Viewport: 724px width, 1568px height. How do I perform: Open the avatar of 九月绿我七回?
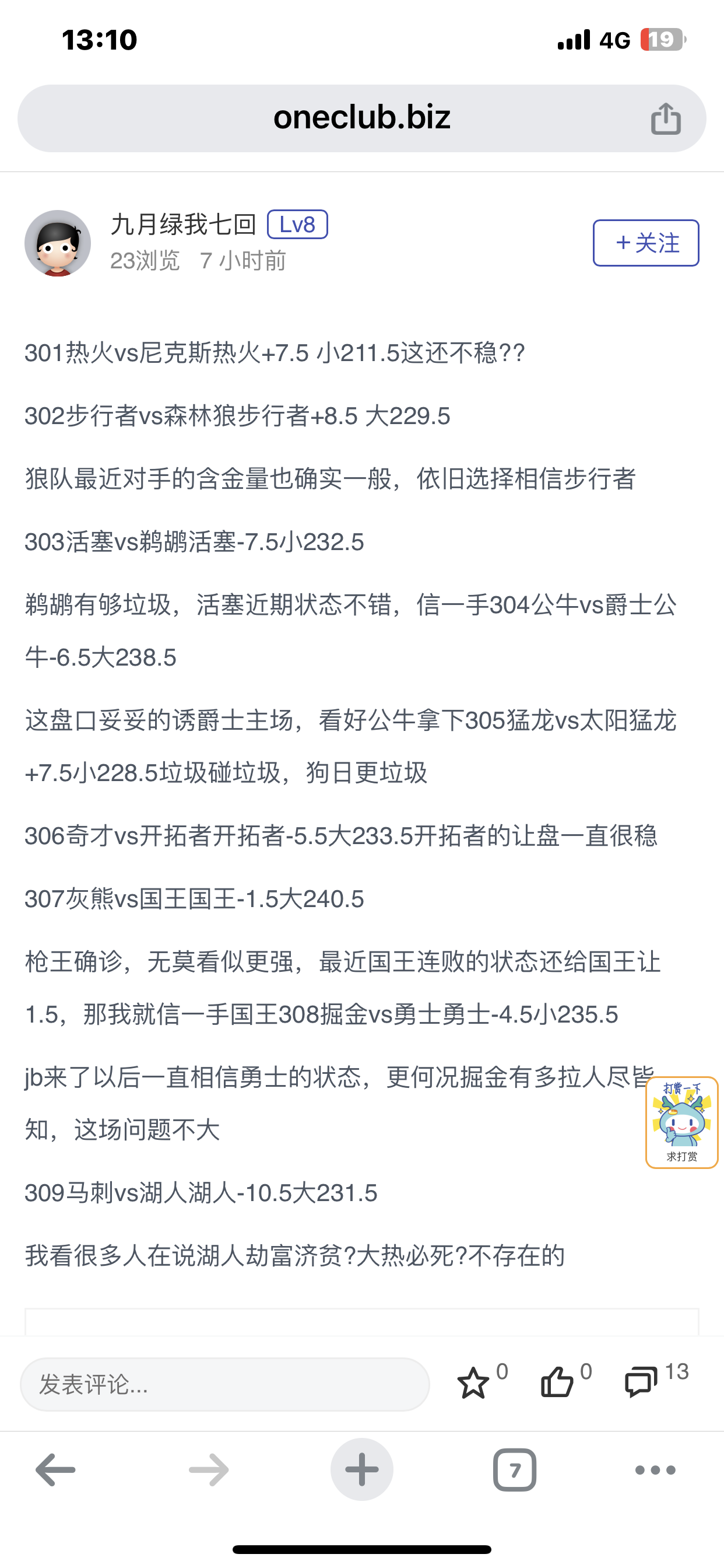(x=58, y=243)
